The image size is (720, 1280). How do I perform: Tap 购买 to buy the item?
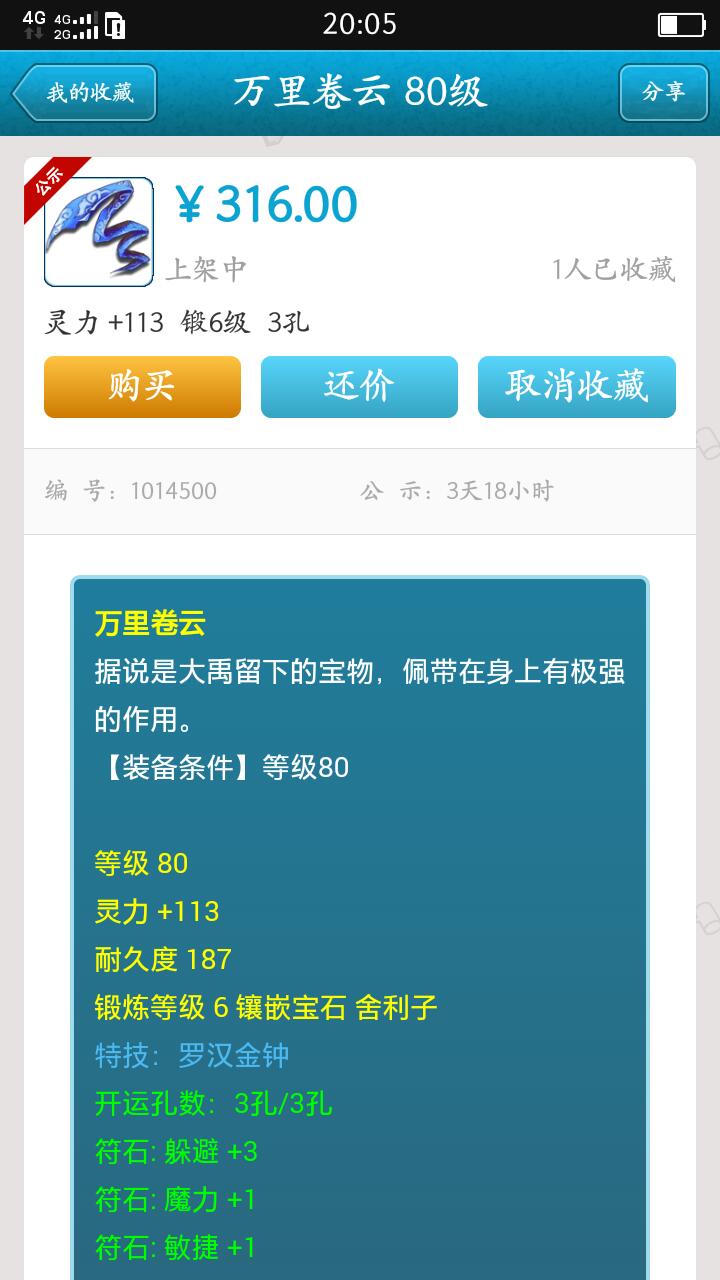(x=142, y=386)
